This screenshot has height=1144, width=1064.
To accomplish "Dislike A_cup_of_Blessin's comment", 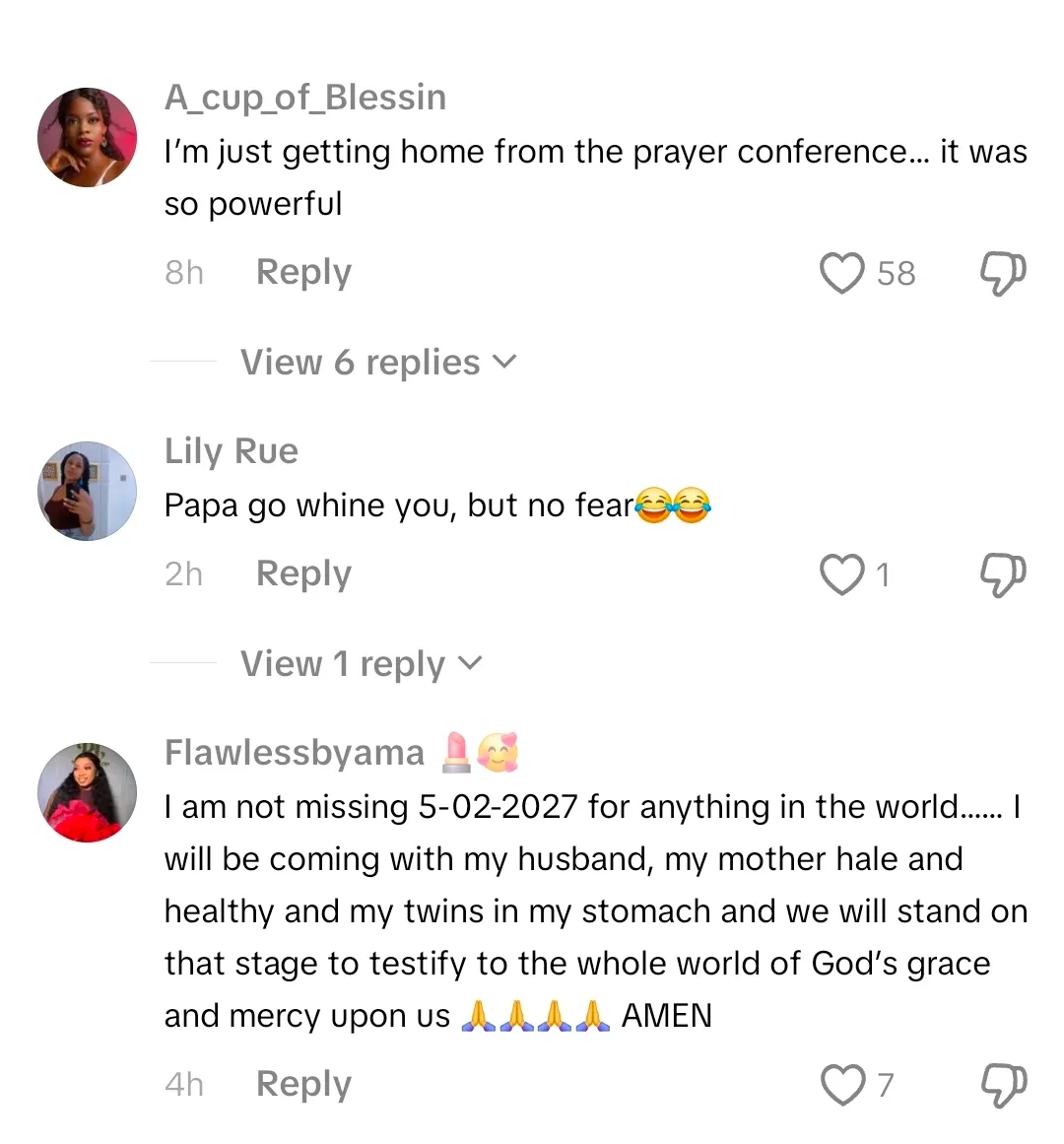I will click(x=1003, y=273).
